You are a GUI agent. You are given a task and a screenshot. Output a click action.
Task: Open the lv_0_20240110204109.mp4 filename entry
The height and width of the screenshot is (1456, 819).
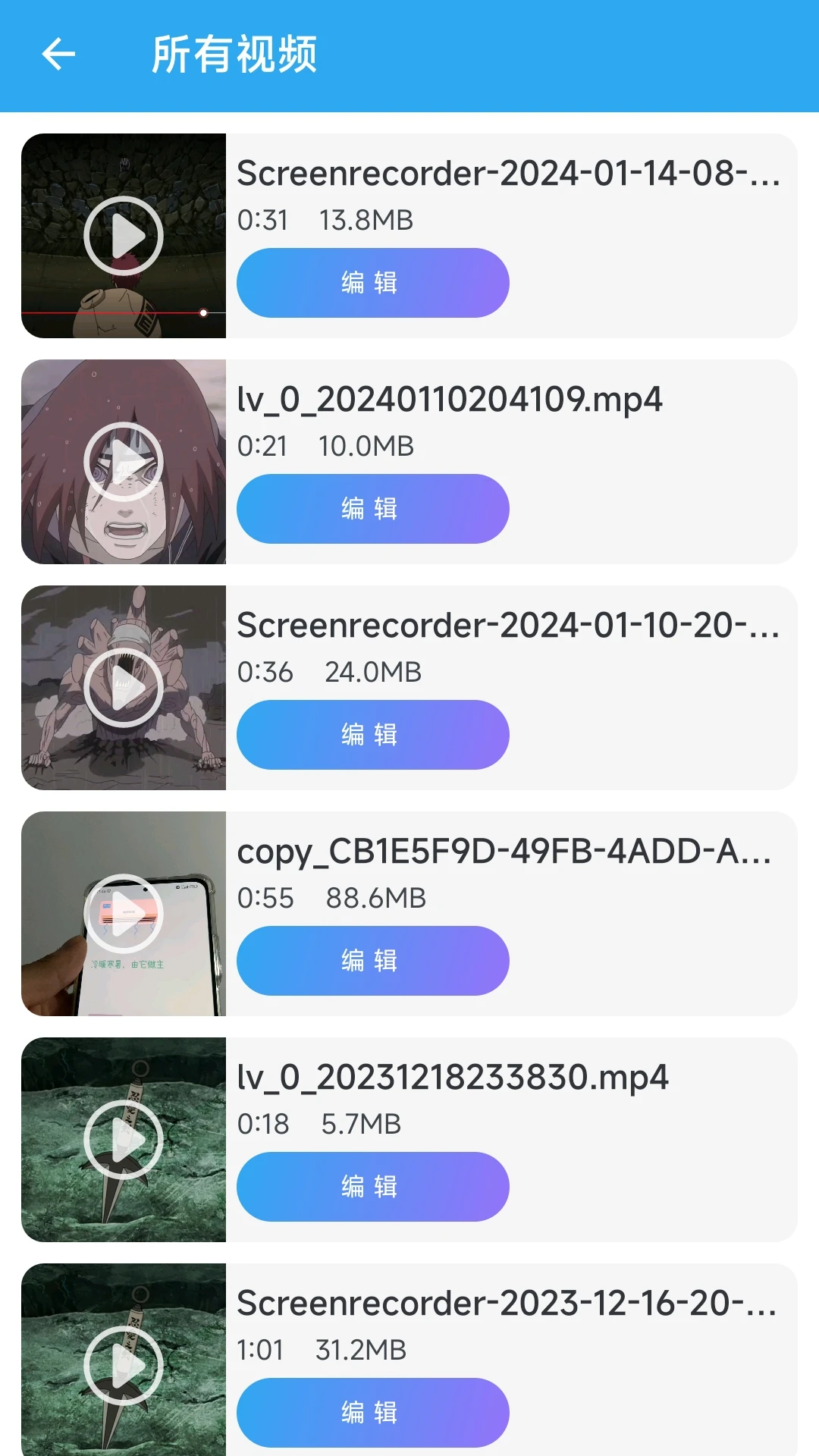(451, 400)
